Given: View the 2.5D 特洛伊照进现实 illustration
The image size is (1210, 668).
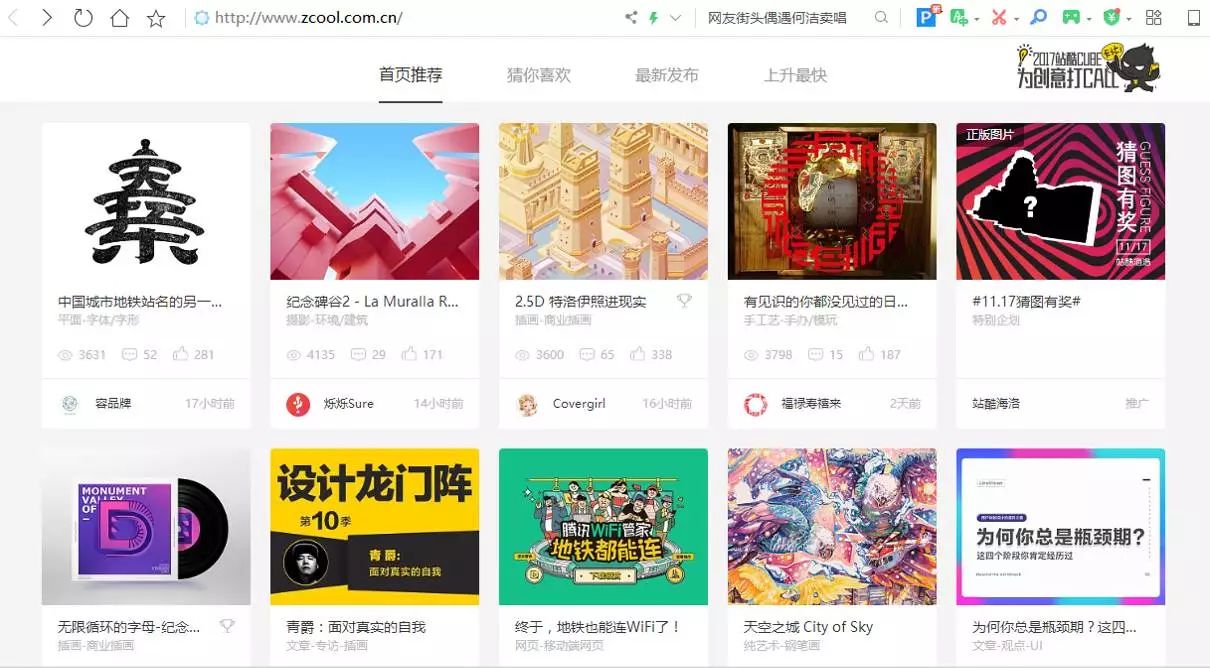Looking at the screenshot, I should click(x=603, y=202).
